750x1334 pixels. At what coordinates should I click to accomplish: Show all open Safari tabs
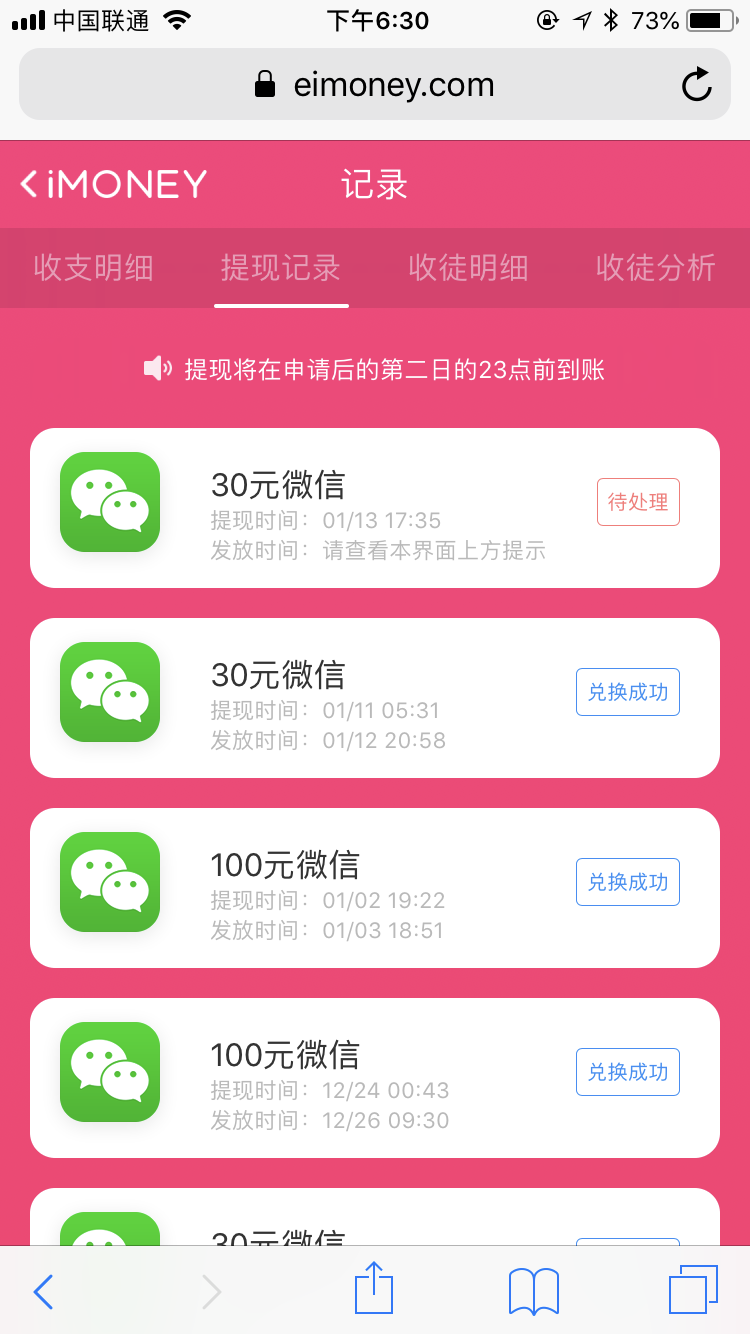click(x=692, y=1289)
